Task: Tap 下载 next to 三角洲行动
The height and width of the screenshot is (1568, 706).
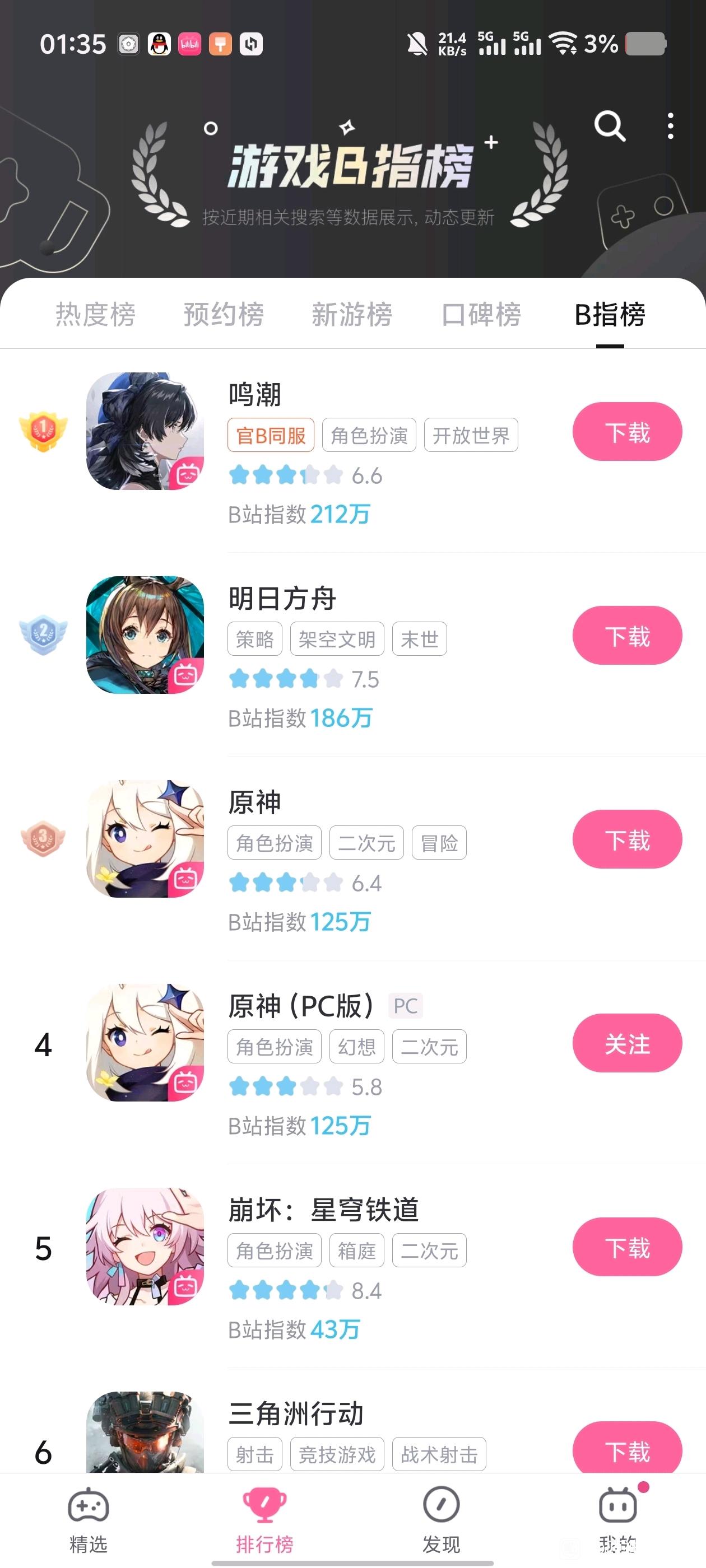Action: 627,1450
